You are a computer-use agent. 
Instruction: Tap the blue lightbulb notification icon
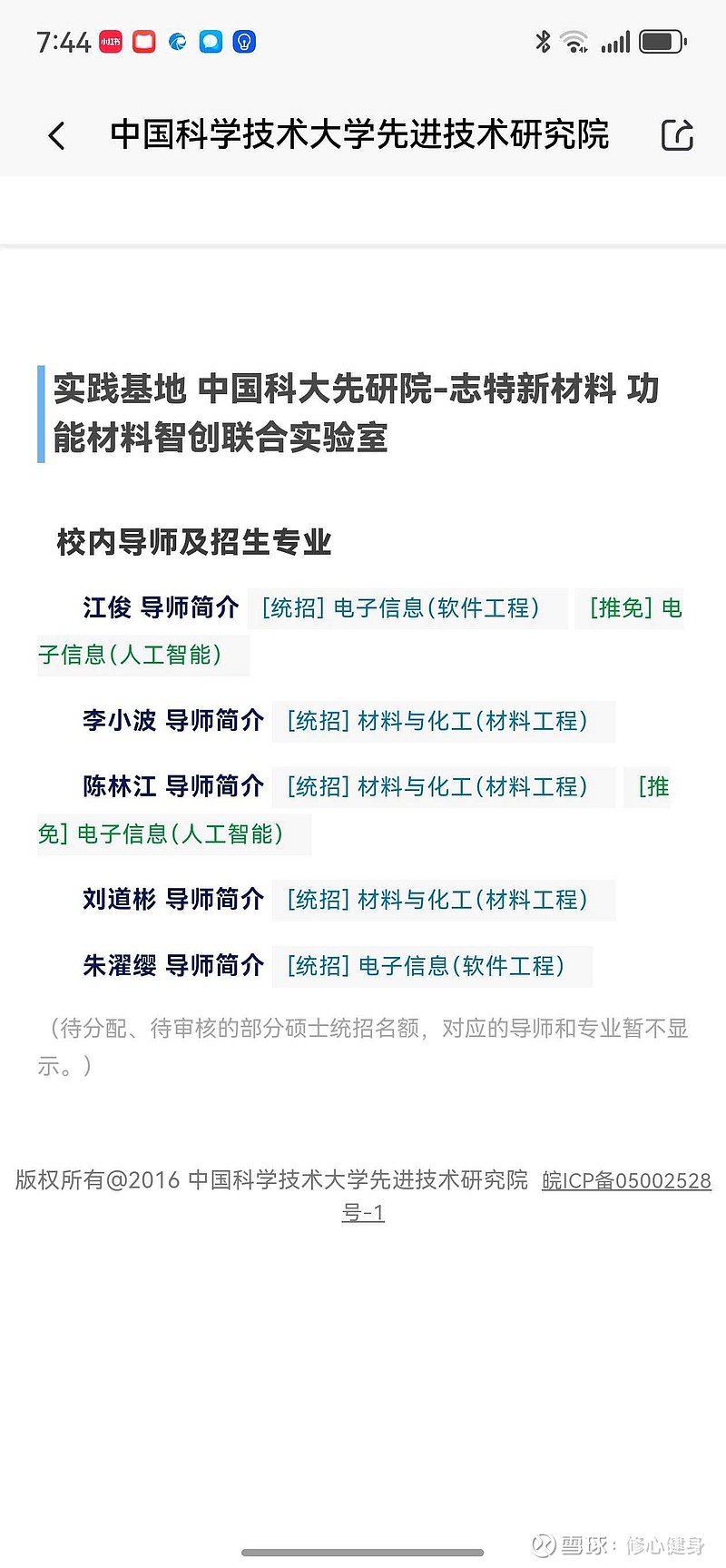click(x=243, y=40)
